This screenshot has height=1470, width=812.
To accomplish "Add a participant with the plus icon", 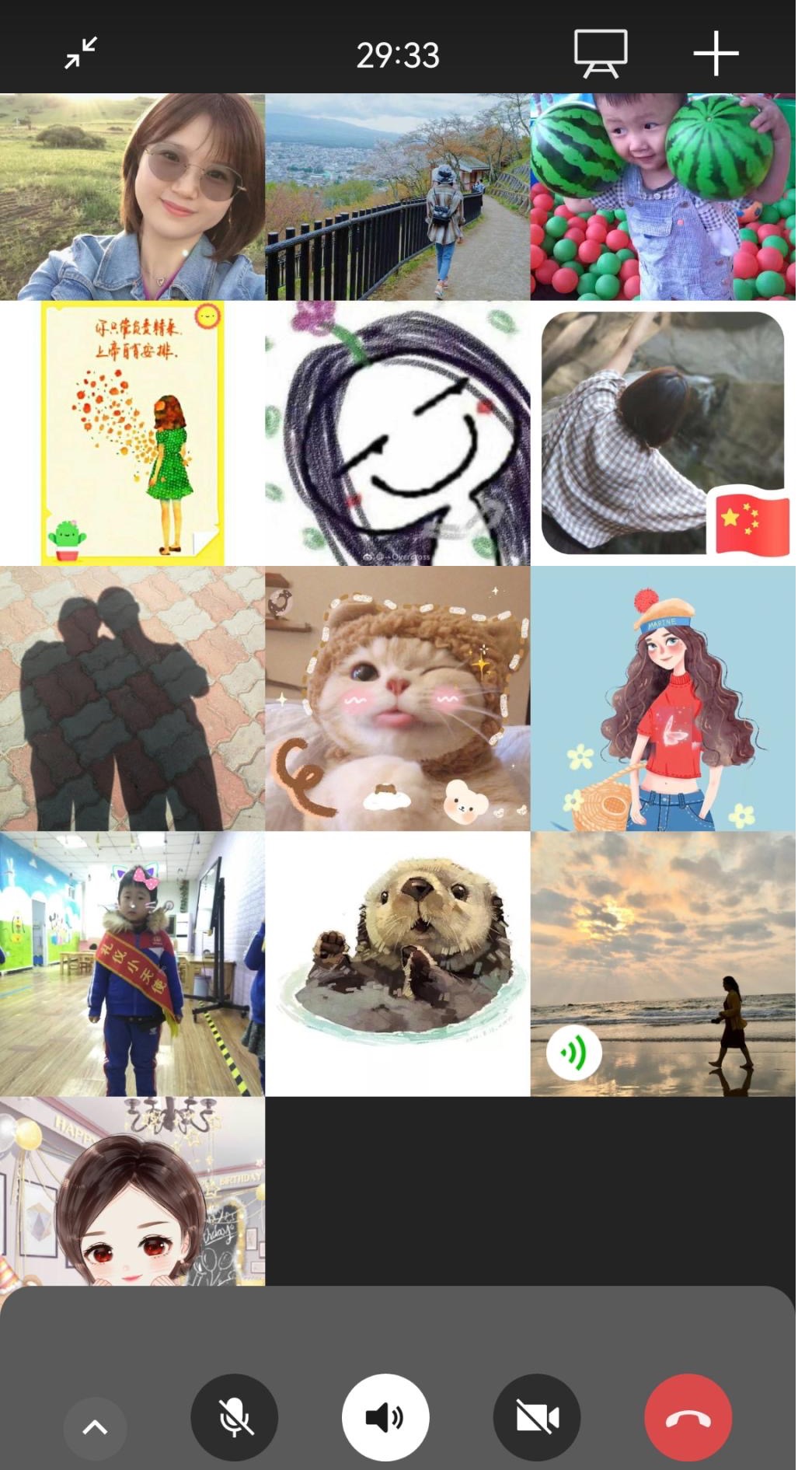I will [715, 54].
